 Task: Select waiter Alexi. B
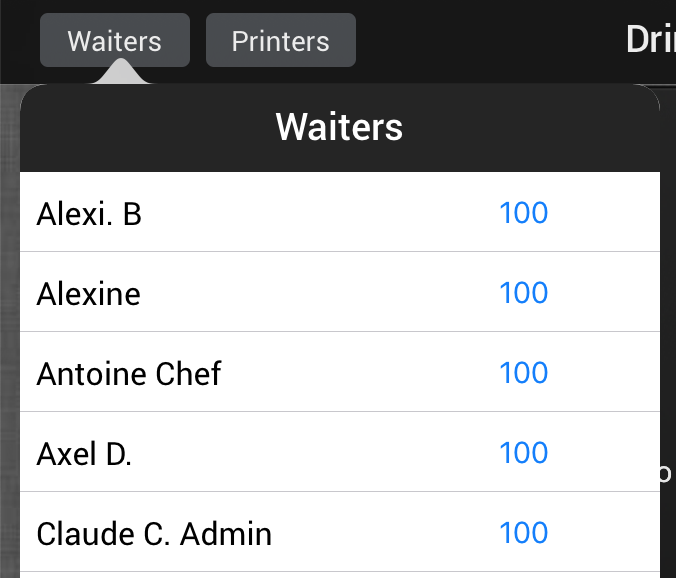coord(340,213)
